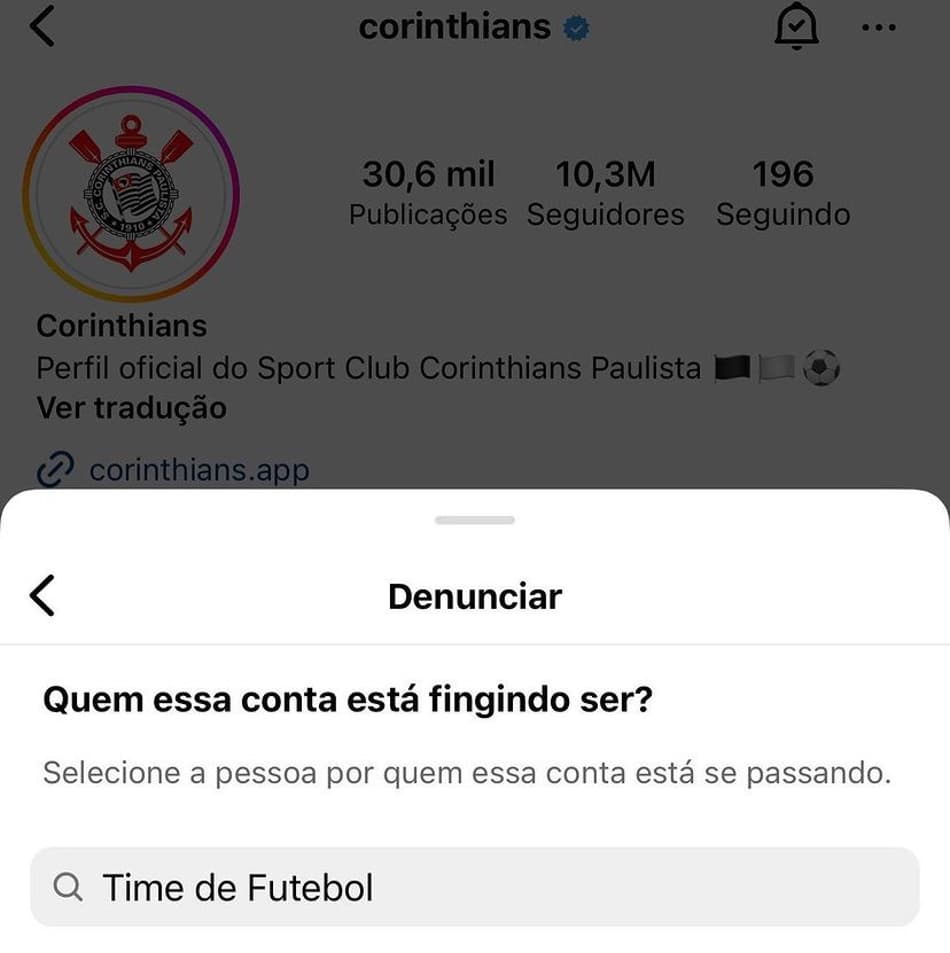Tap Ver tradução under the bio
The height and width of the screenshot is (953, 950).
click(131, 408)
